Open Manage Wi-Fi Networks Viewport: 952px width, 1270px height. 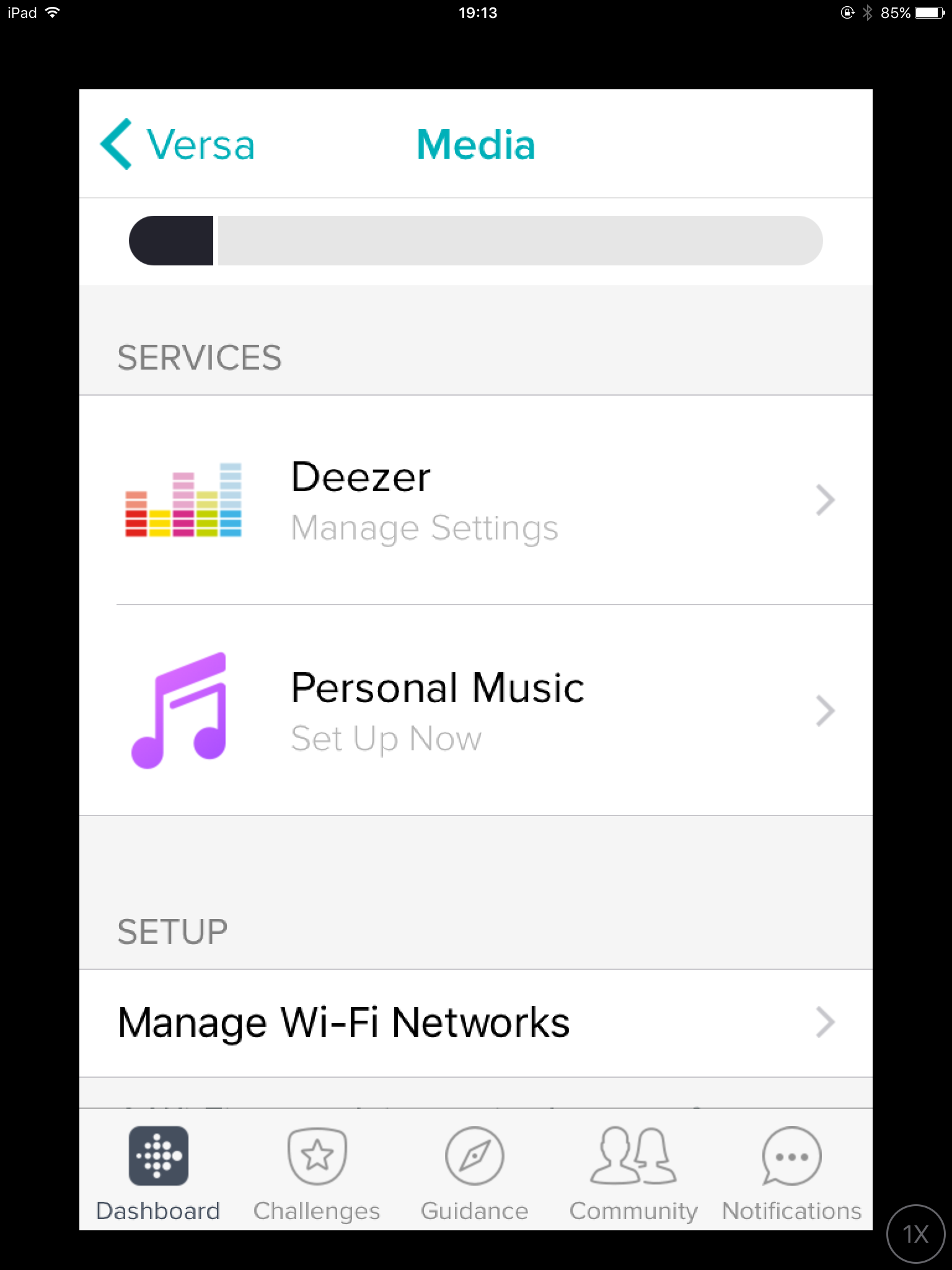pos(475,1023)
